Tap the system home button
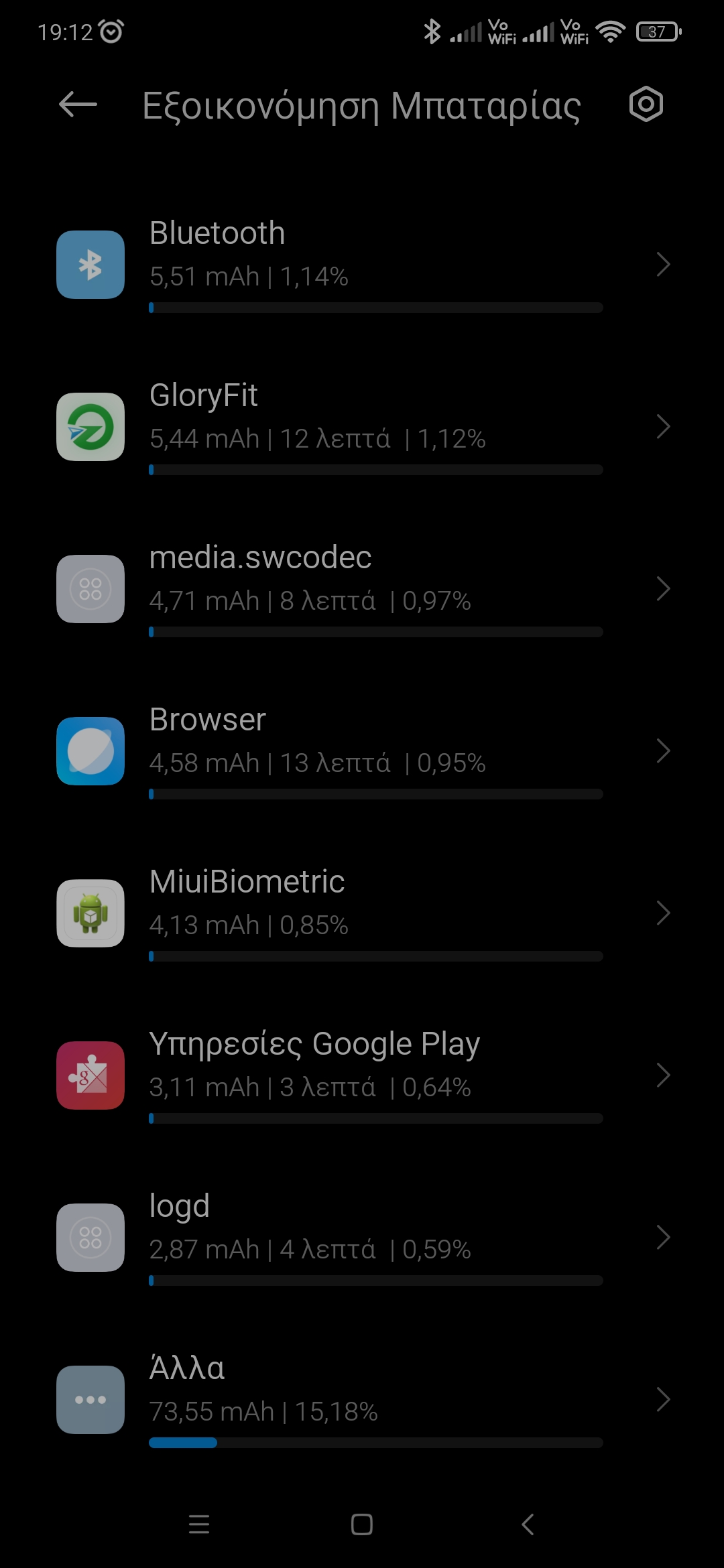This screenshot has height=1568, width=724. [x=362, y=1524]
